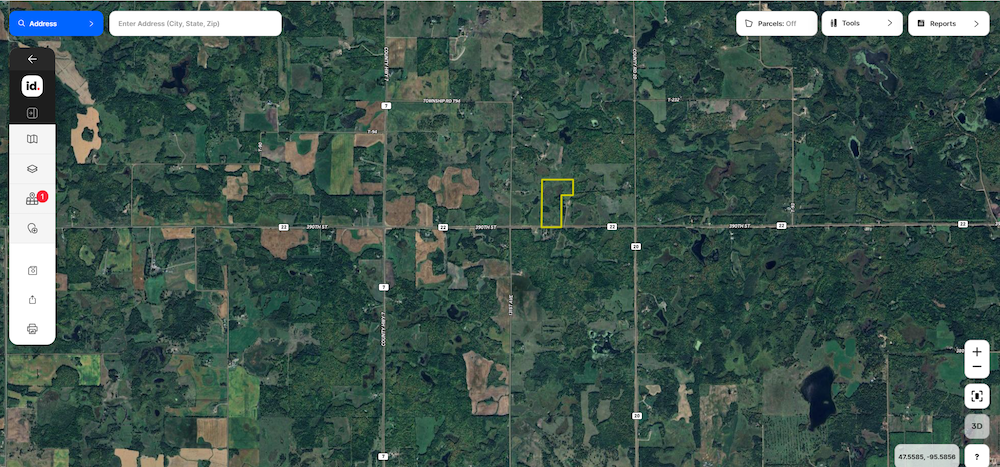This screenshot has width=1000, height=467.
Task: Zoom out with the minus button
Action: pos(977,367)
